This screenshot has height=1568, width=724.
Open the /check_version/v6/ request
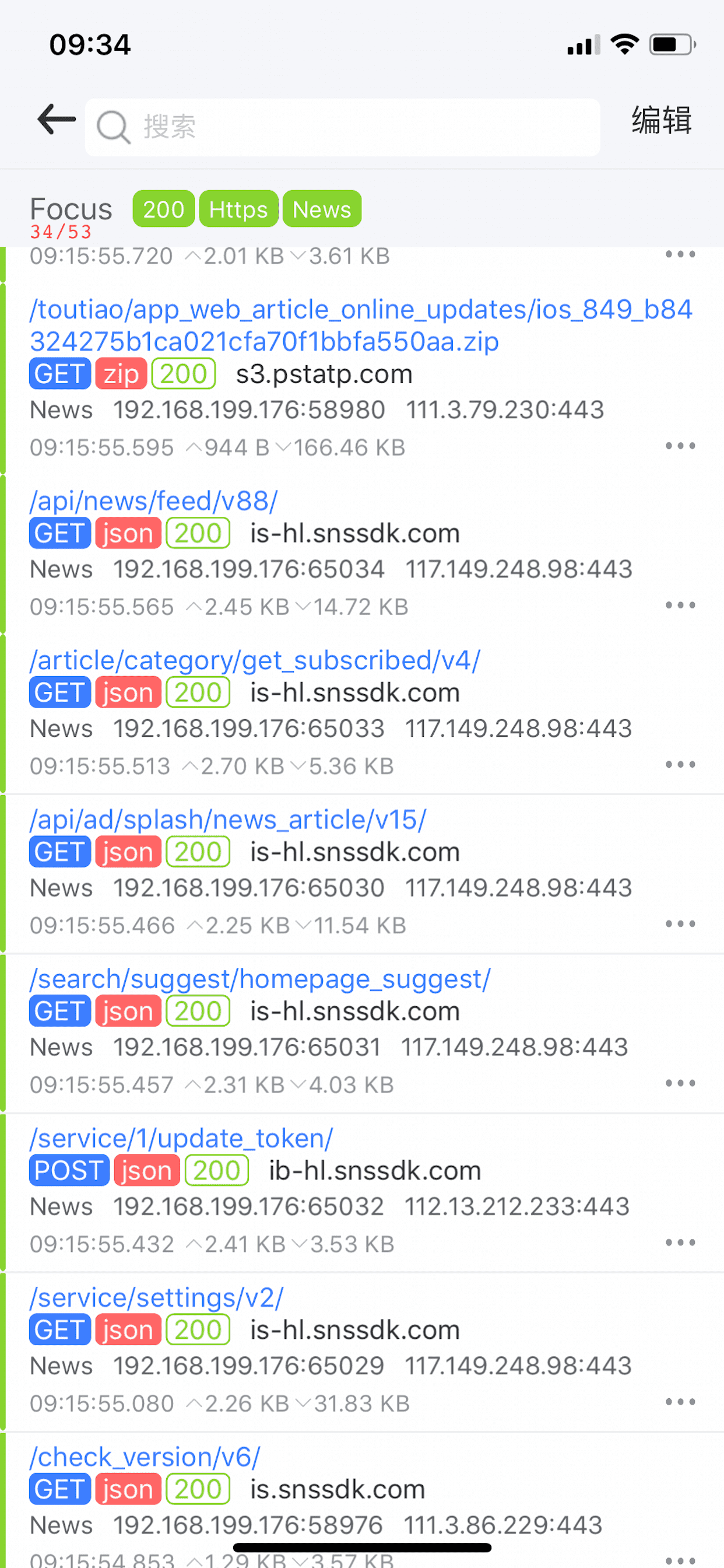click(x=362, y=1500)
